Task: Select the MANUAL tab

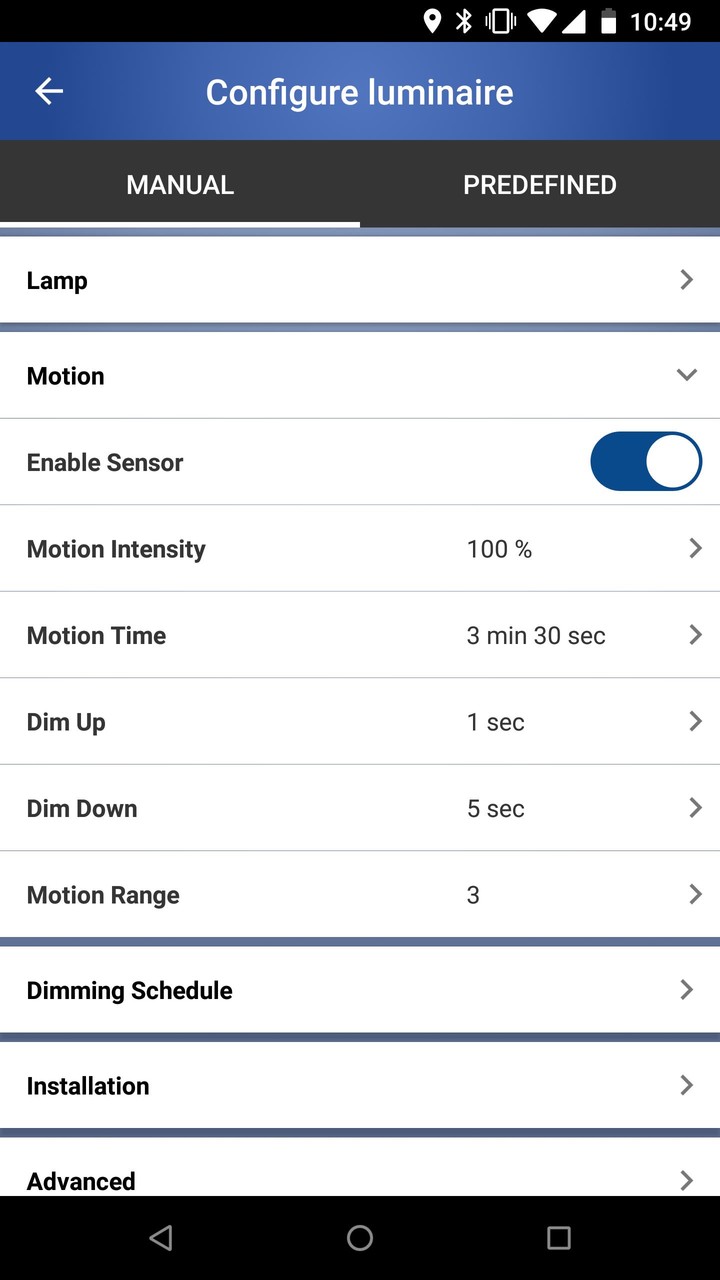Action: tap(180, 184)
